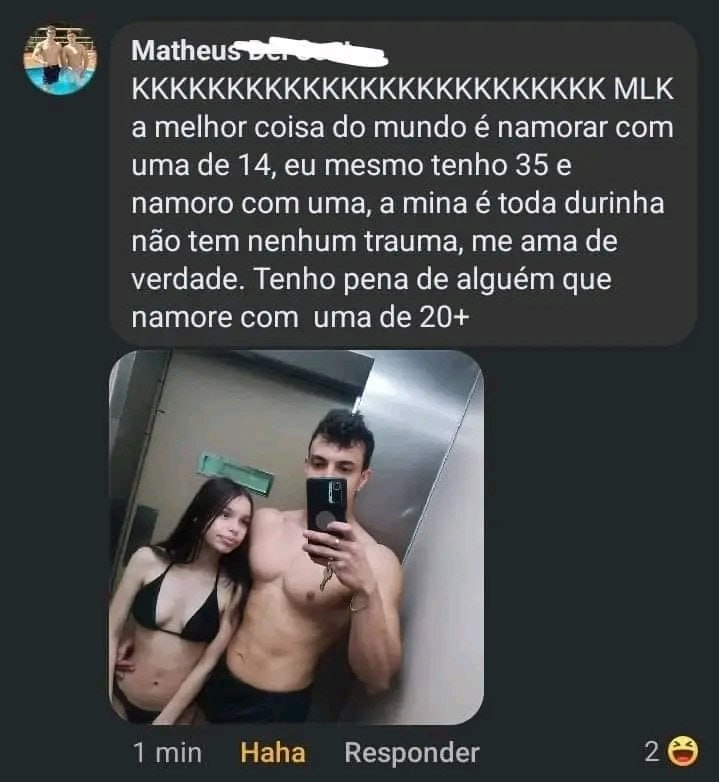View who reacted to the comment
This screenshot has height=782, width=719.
pyautogui.click(x=670, y=751)
